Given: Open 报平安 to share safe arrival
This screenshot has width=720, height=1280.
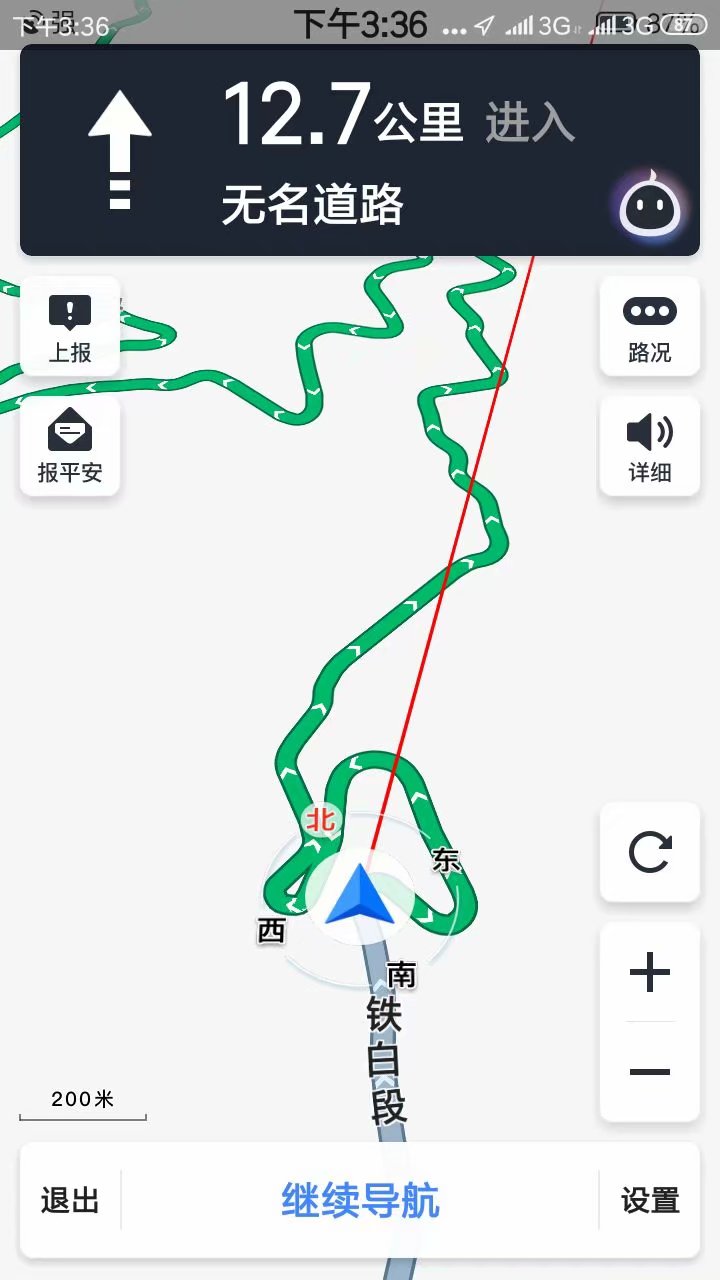Looking at the screenshot, I should 70,447.
